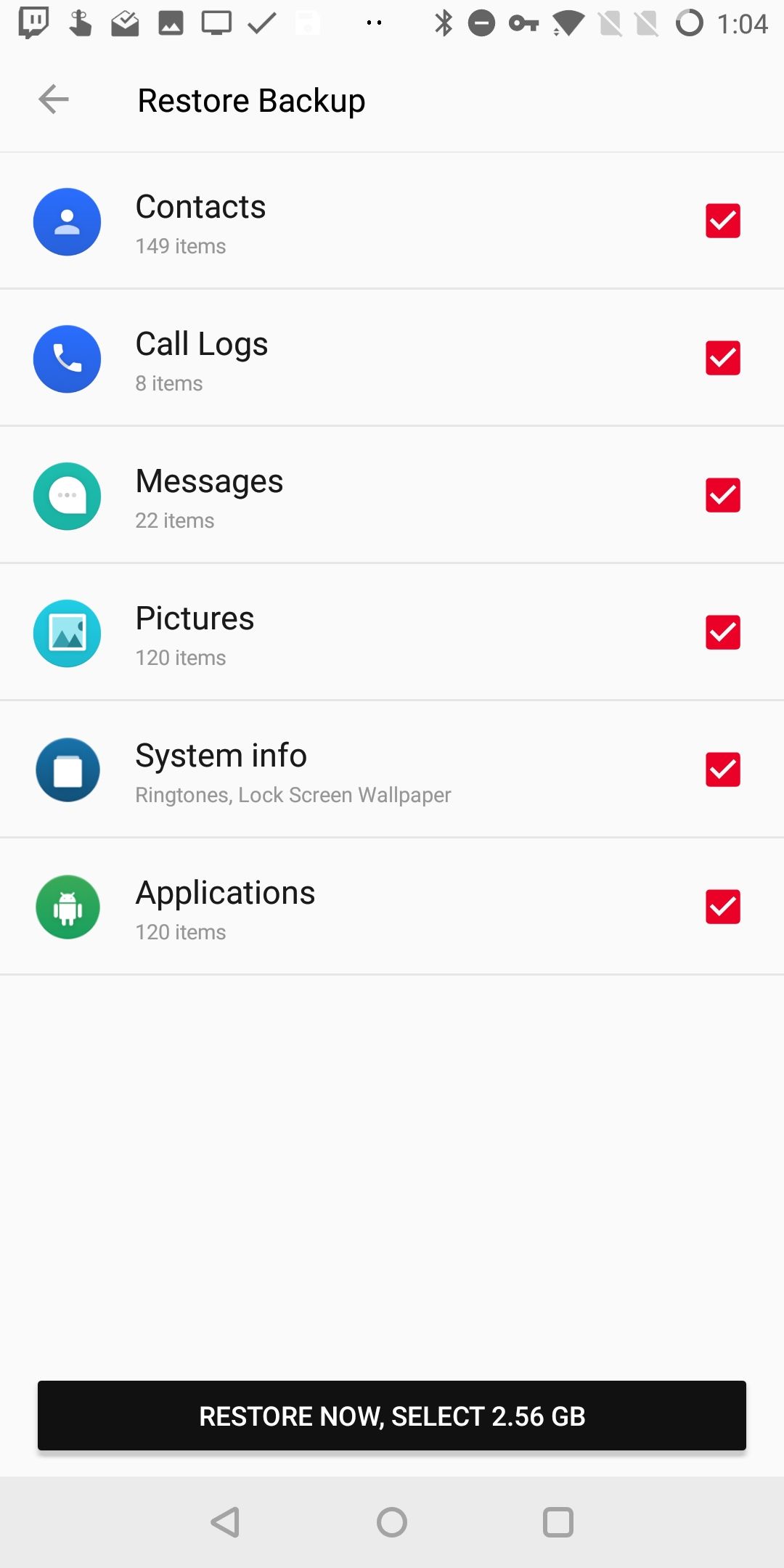Tap the System info icon
Viewport: 784px width, 1568px height.
click(67, 770)
